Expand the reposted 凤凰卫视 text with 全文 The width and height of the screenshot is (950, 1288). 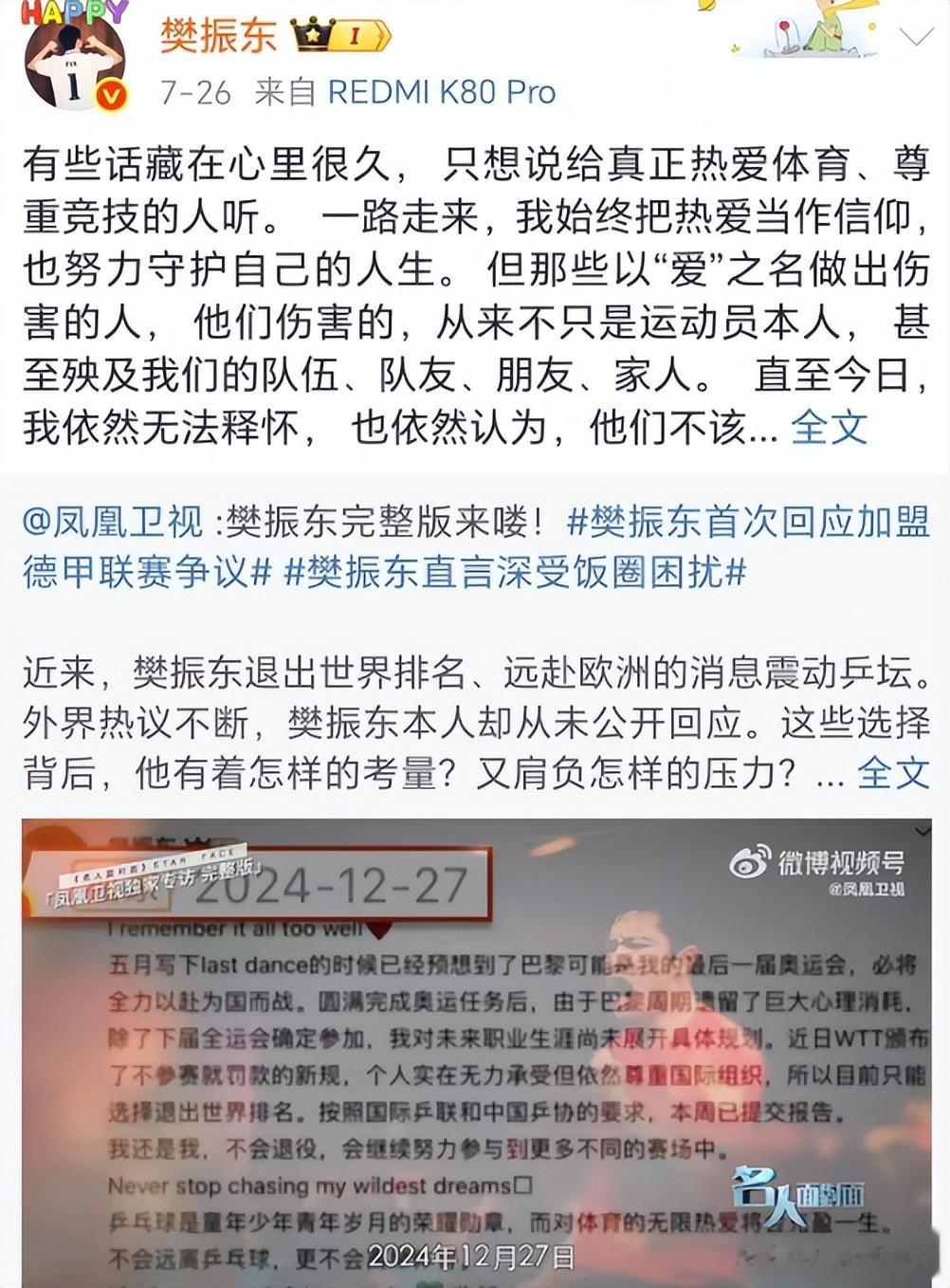click(893, 773)
